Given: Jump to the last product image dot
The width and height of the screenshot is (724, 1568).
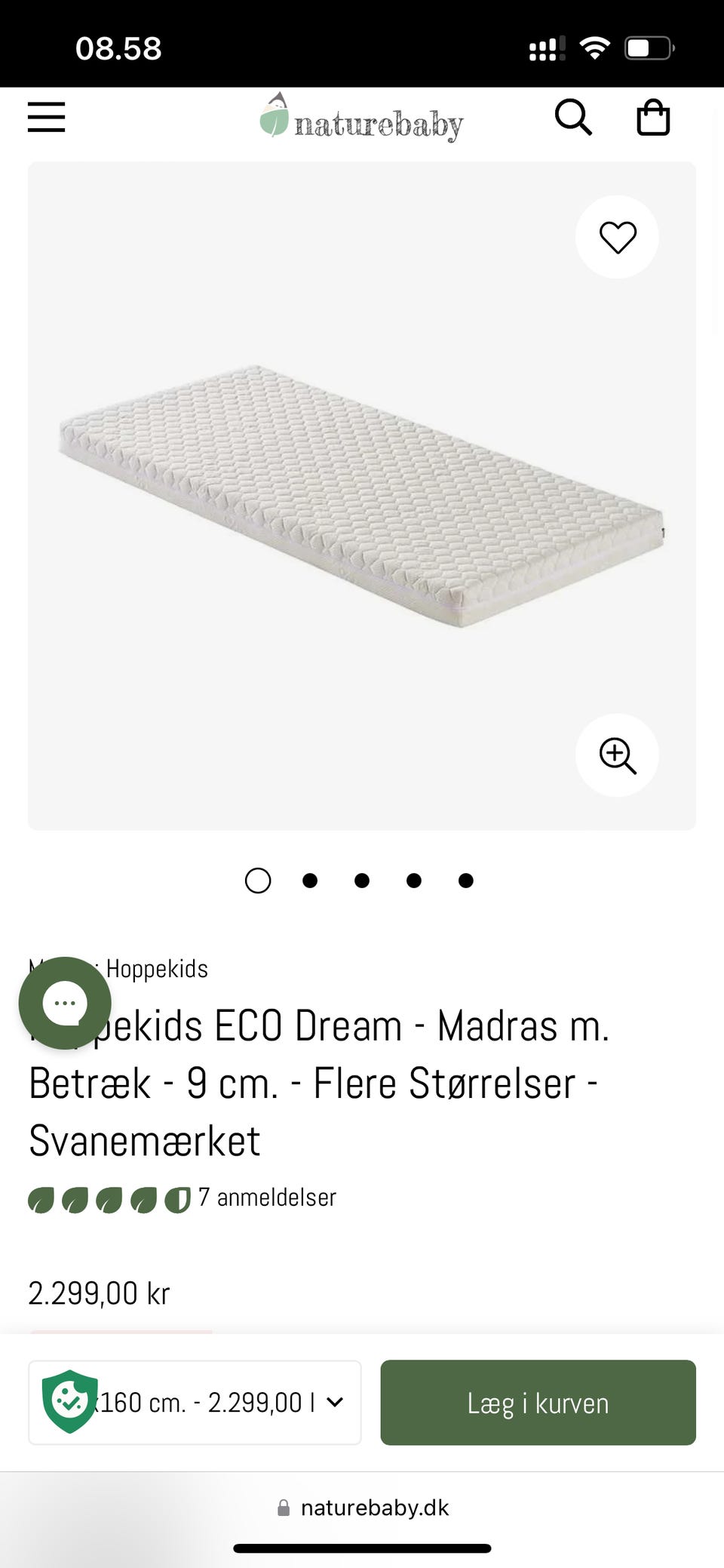Looking at the screenshot, I should [466, 881].
